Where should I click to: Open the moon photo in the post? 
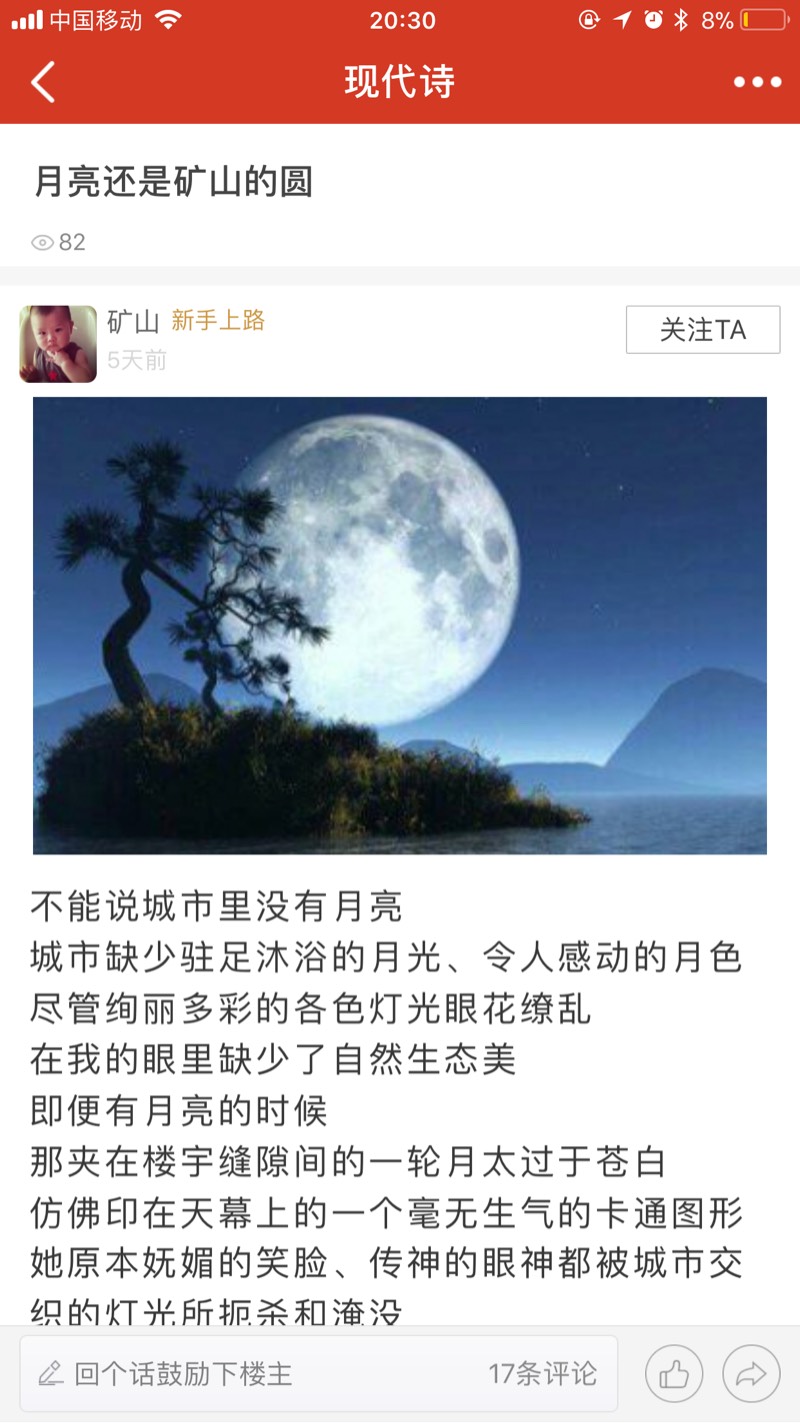(400, 625)
